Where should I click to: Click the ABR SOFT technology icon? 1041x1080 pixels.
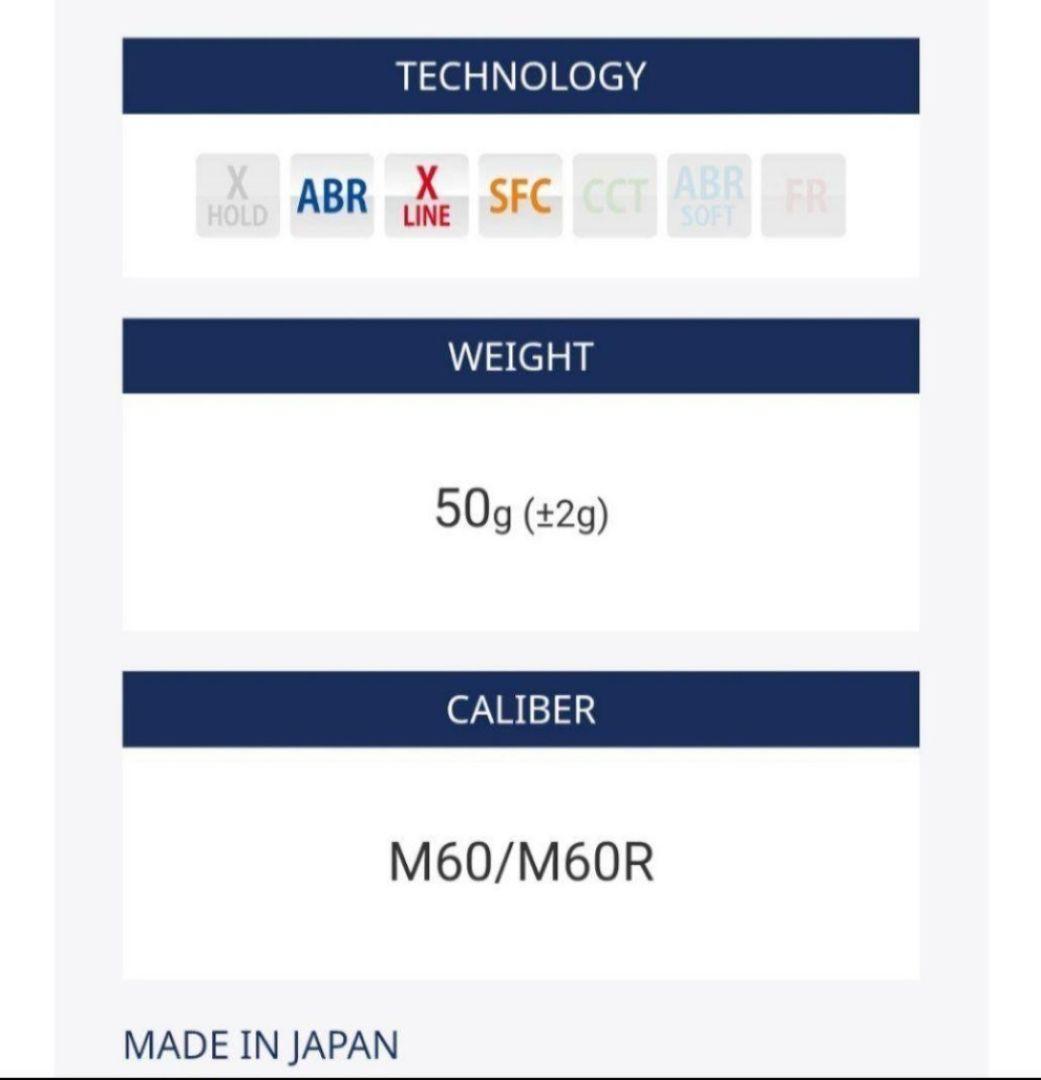[708, 197]
